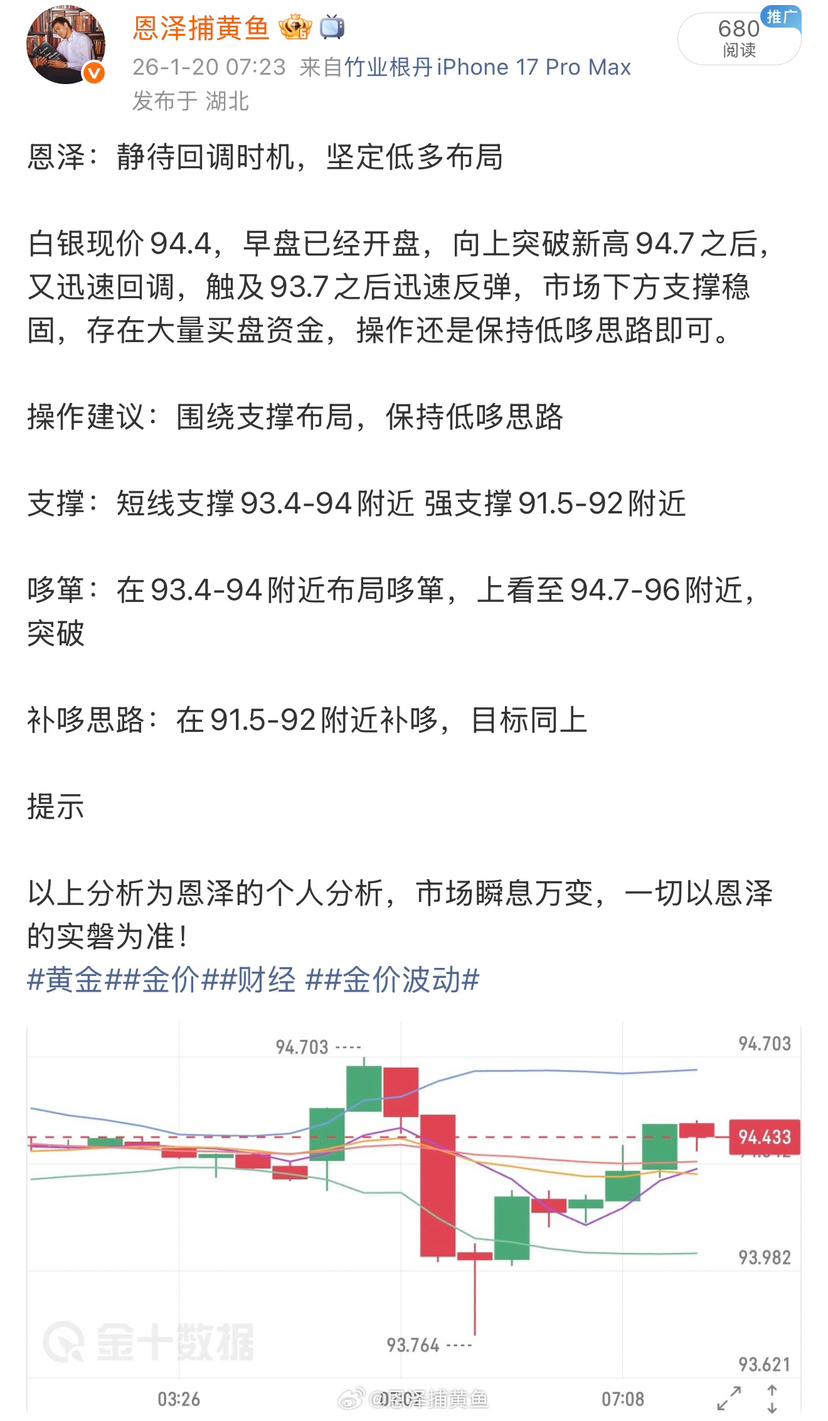This screenshot has width=828, height=1421.
Task: Open the profile picture of 恩泽捕黄鱼
Action: point(65,46)
